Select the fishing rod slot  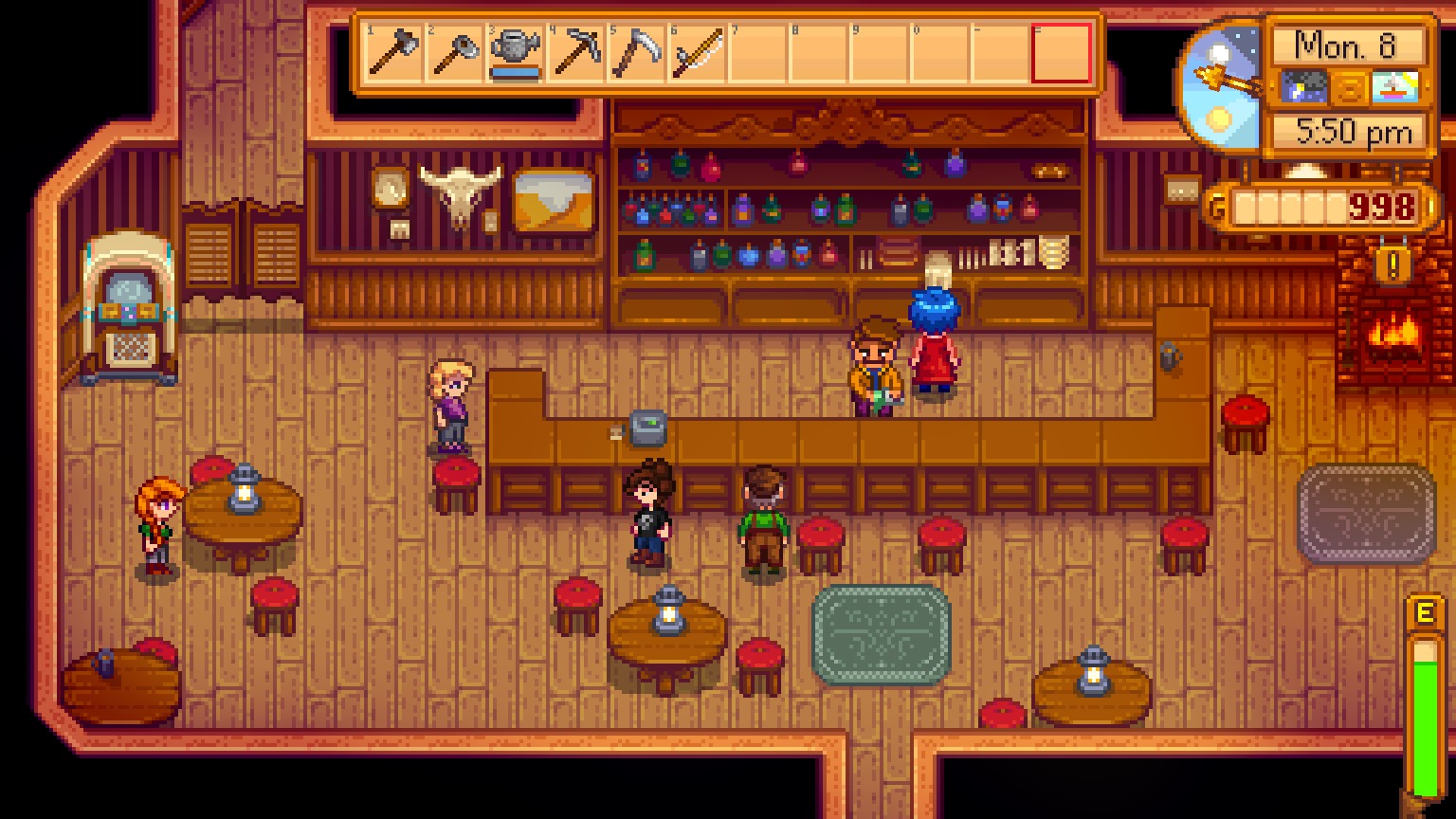point(698,53)
